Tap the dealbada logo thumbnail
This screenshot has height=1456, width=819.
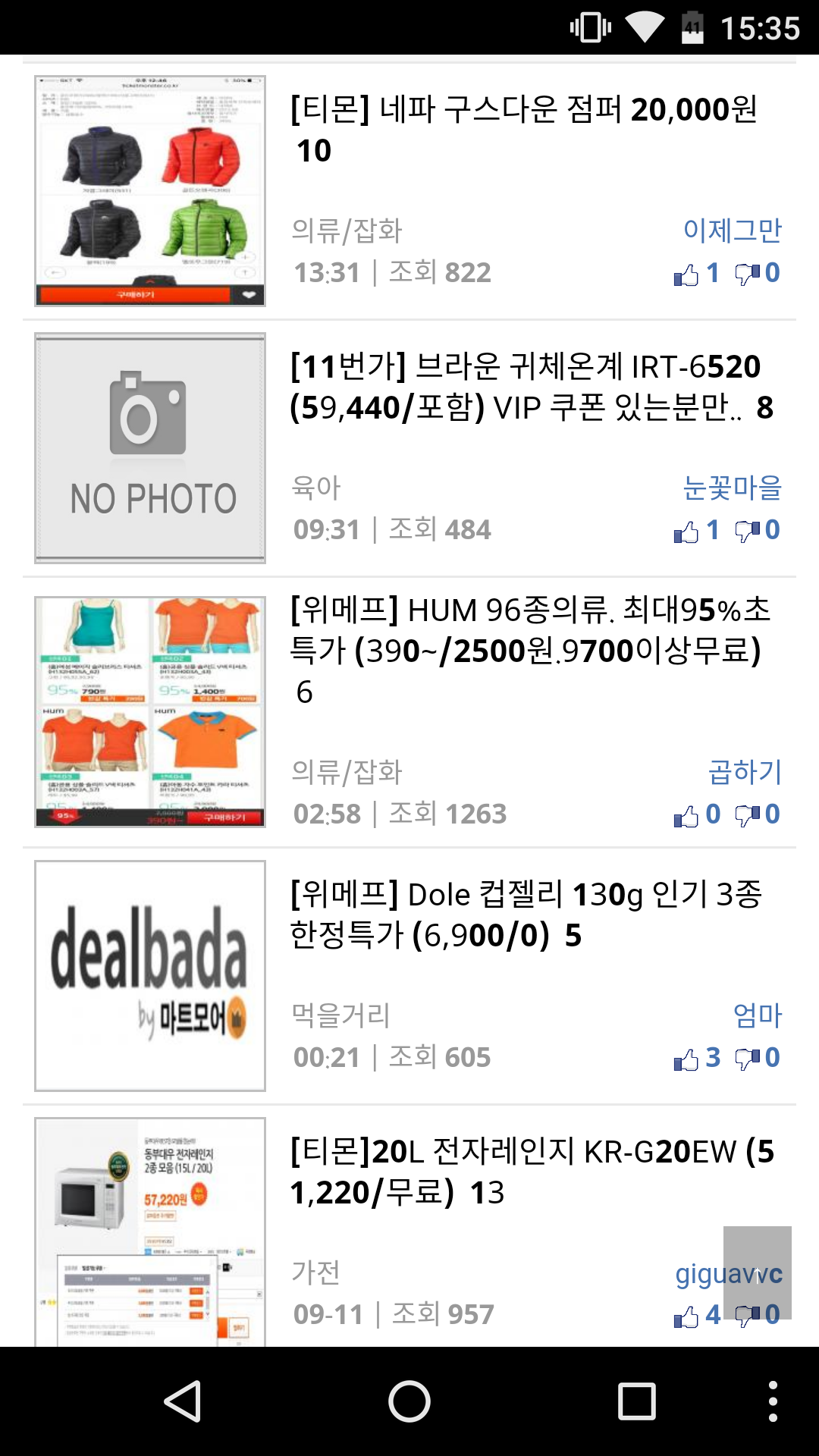(x=150, y=976)
